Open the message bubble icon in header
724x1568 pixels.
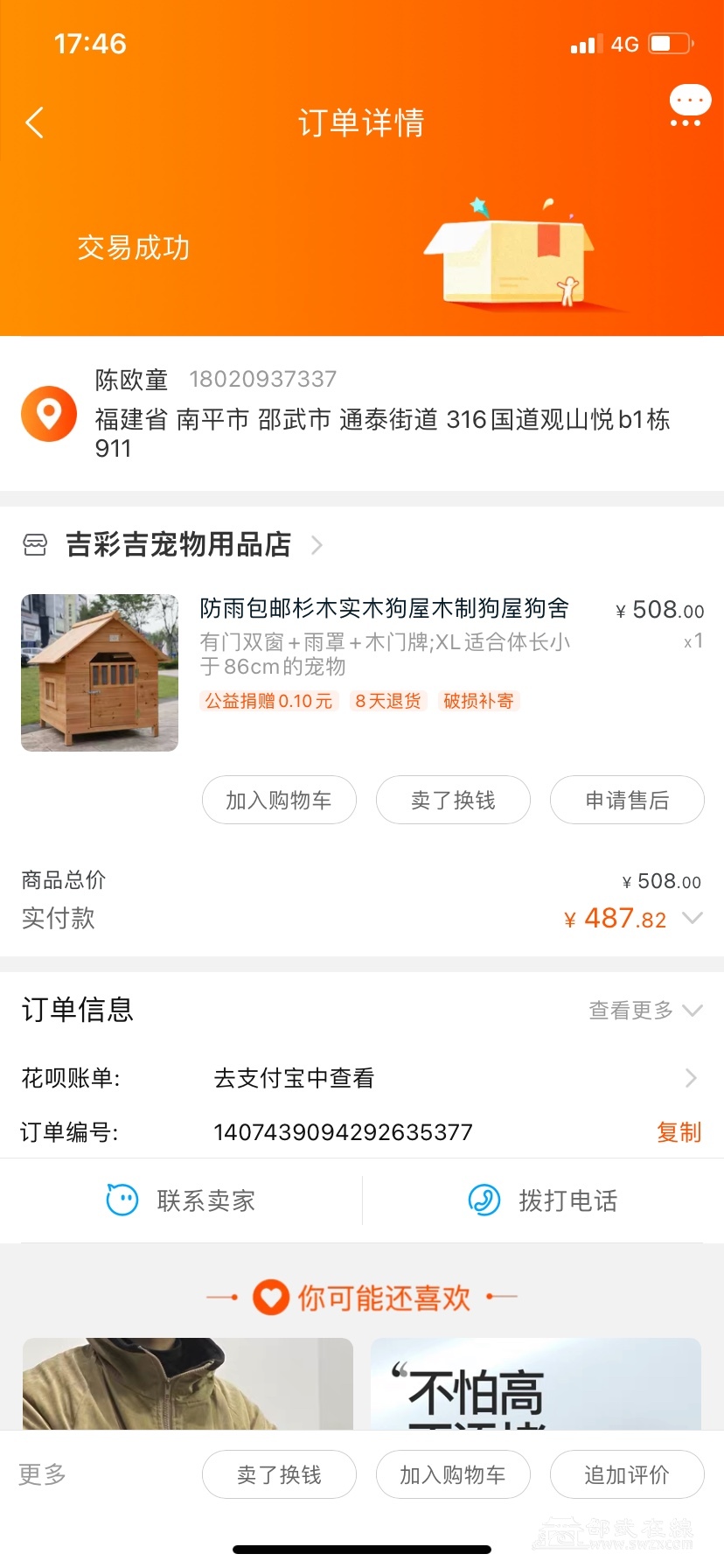coord(690,106)
